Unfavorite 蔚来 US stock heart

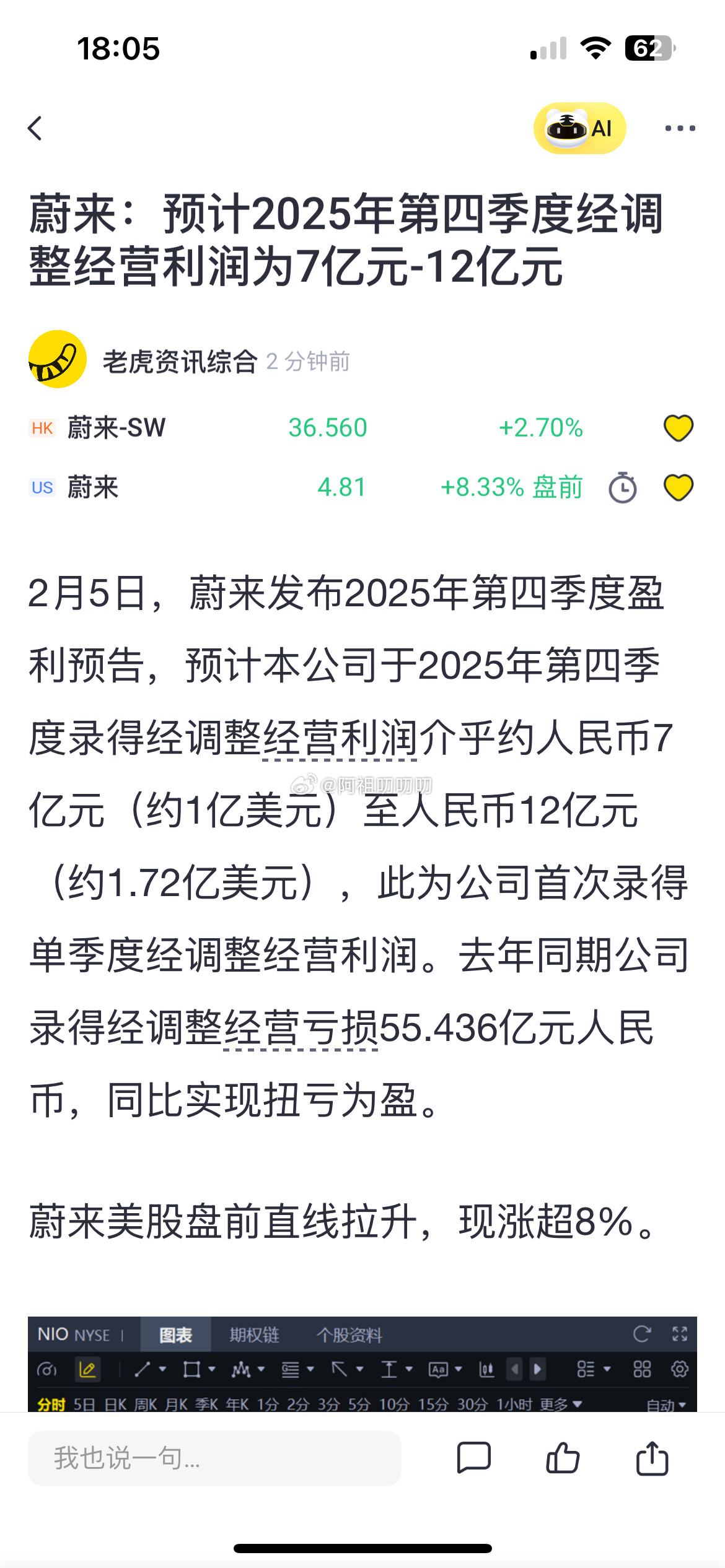click(677, 489)
